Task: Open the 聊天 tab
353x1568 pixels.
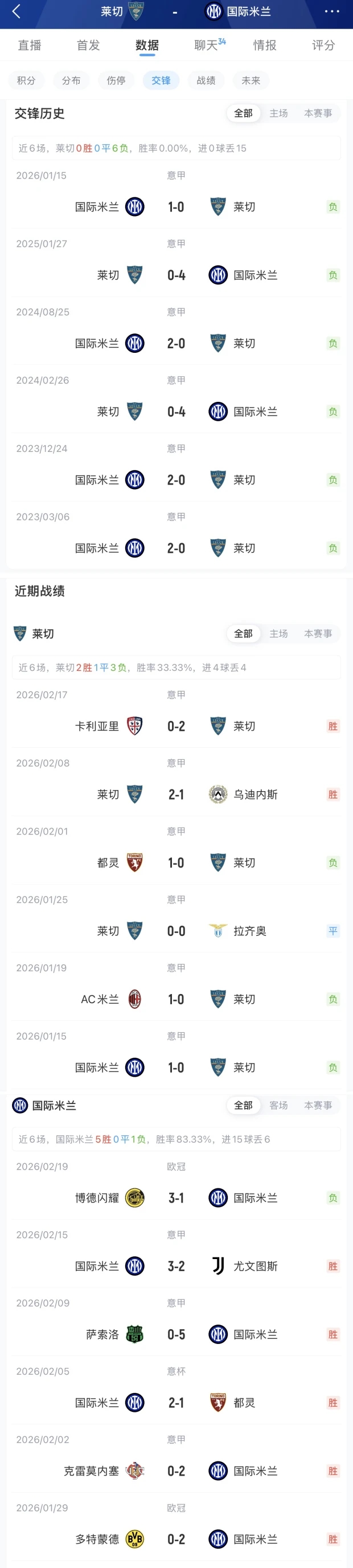Action: tap(207, 45)
